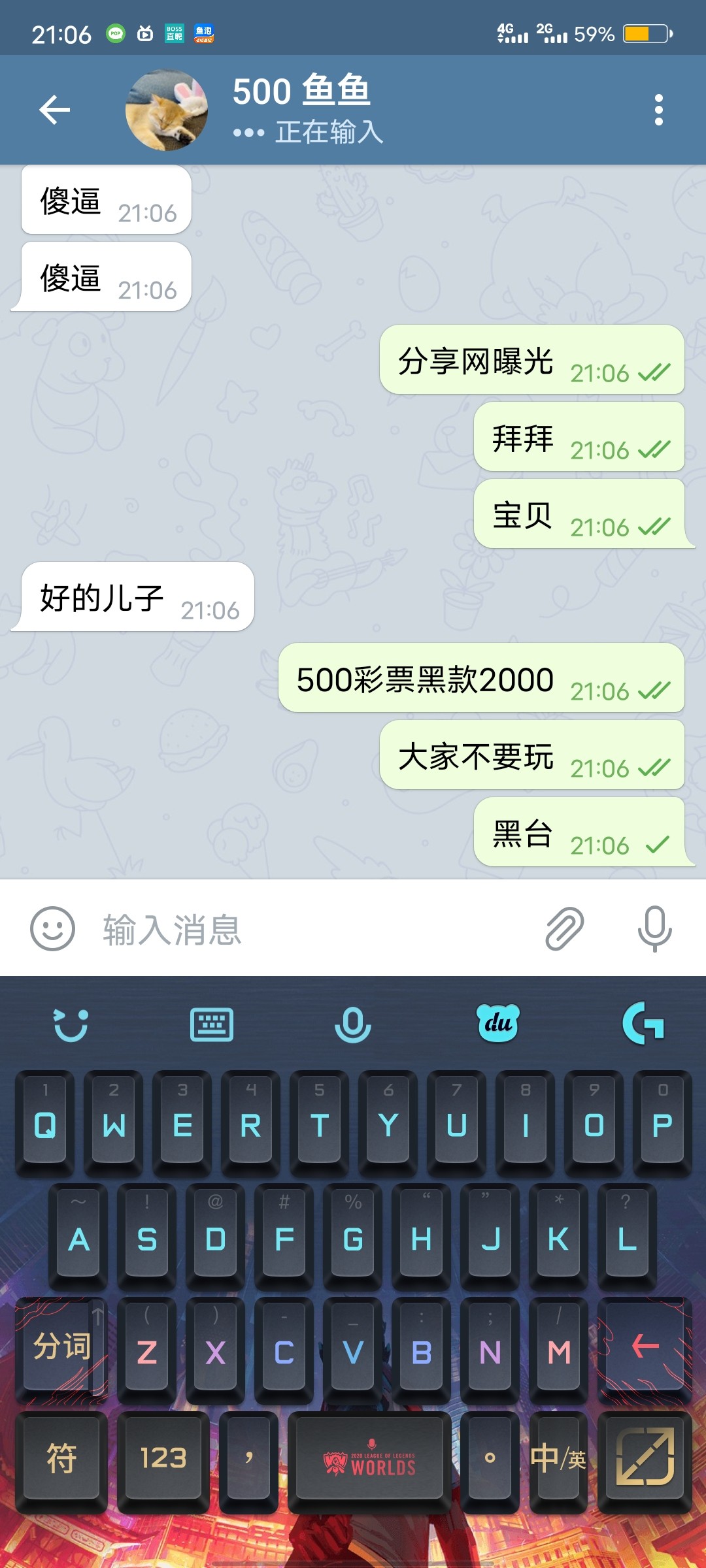The image size is (706, 1568).
Task: Go back to the chat list
Action: coord(55,109)
